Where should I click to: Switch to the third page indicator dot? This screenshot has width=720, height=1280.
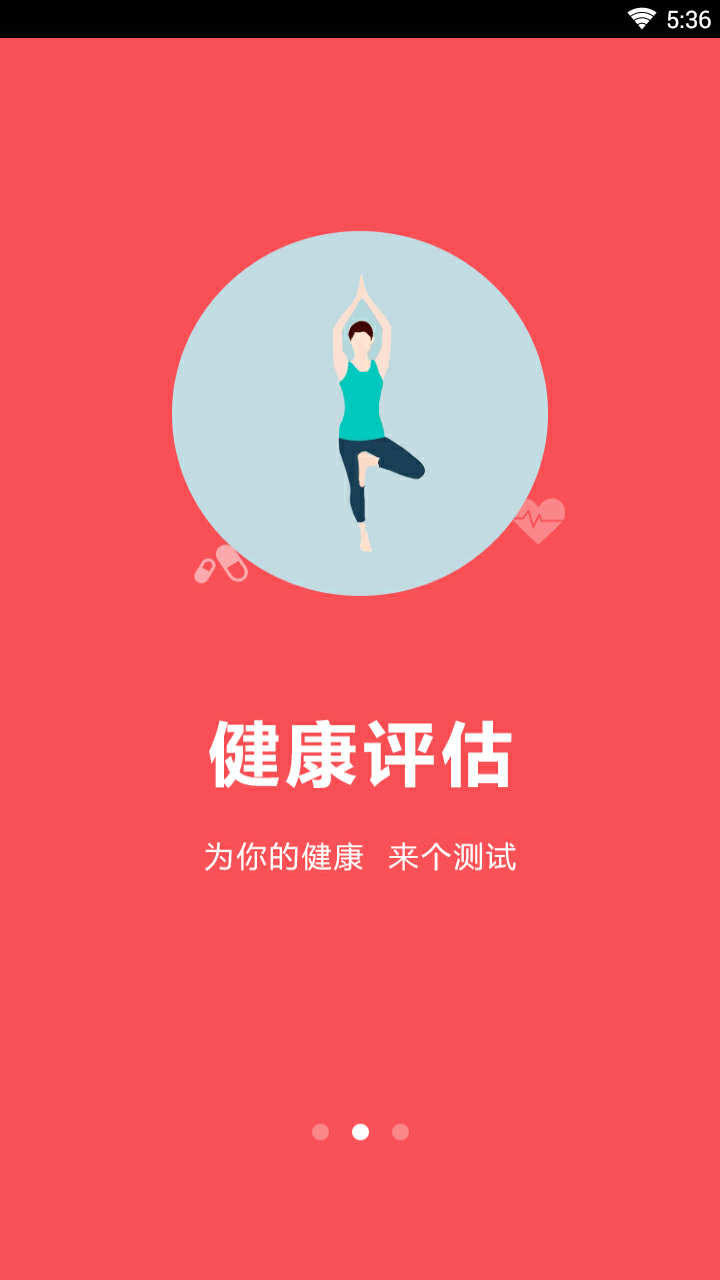pos(400,1132)
